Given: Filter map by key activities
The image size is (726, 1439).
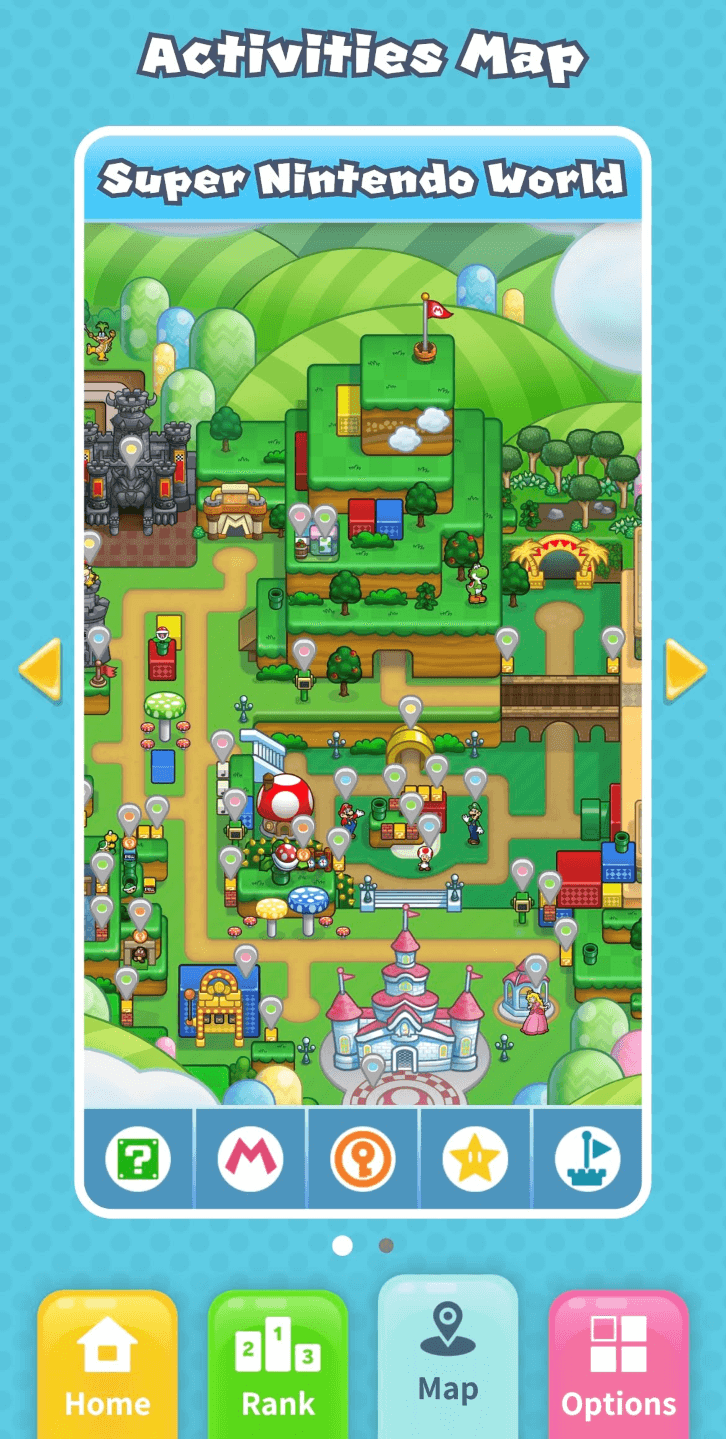Looking at the screenshot, I should [x=363, y=1161].
